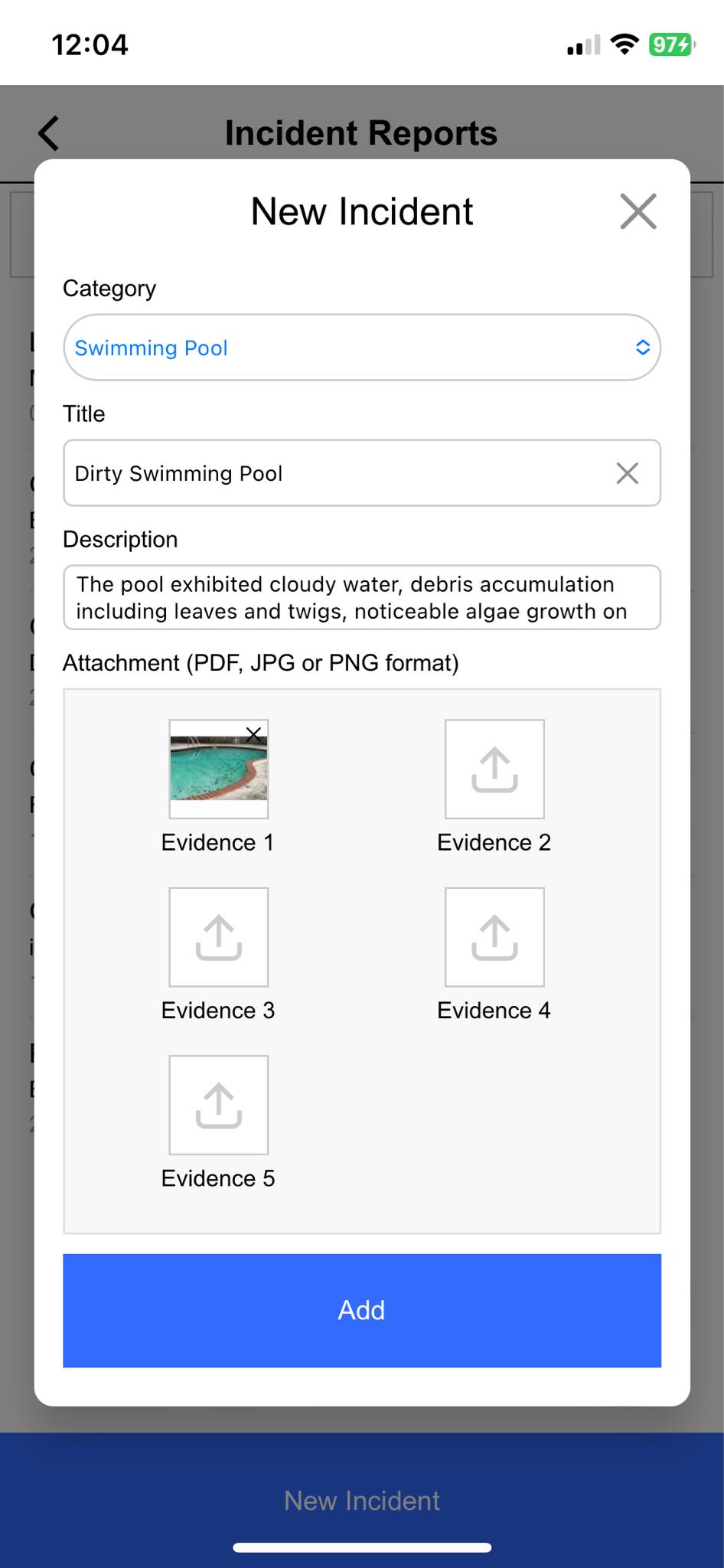The image size is (724, 1568).
Task: Tap the Swimming Pool category text
Action: pyautogui.click(x=151, y=348)
